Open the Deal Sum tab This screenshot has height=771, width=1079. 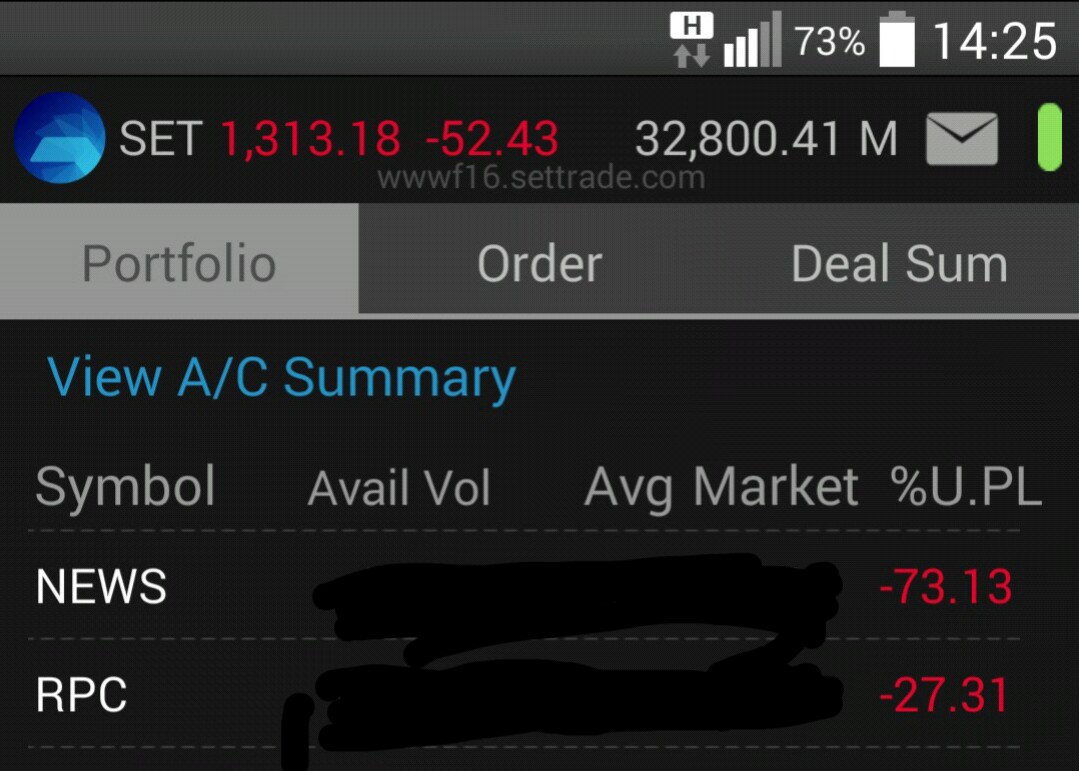[898, 264]
